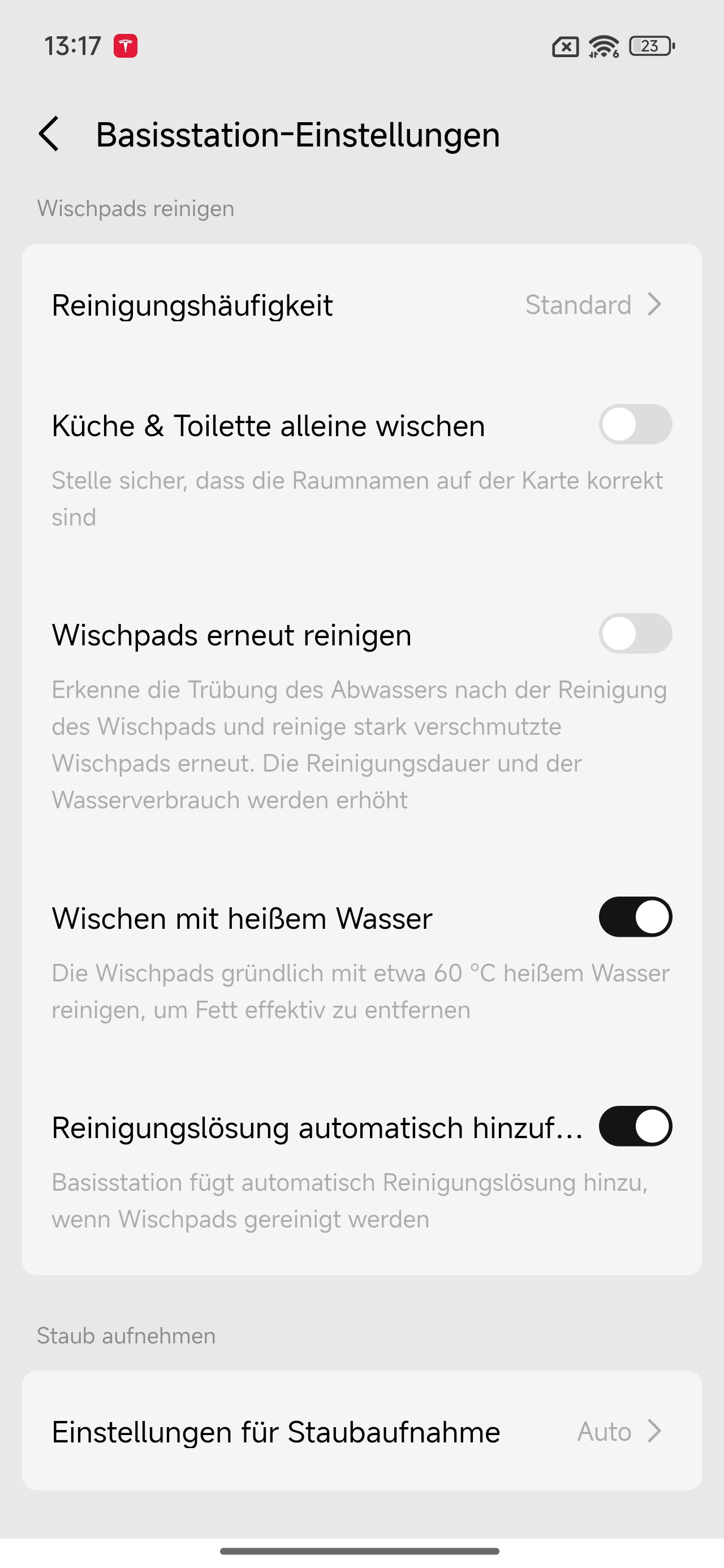Viewport: 724px width, 1568px height.
Task: Turn on Wischpads erneut reinigen
Action: [x=635, y=634]
